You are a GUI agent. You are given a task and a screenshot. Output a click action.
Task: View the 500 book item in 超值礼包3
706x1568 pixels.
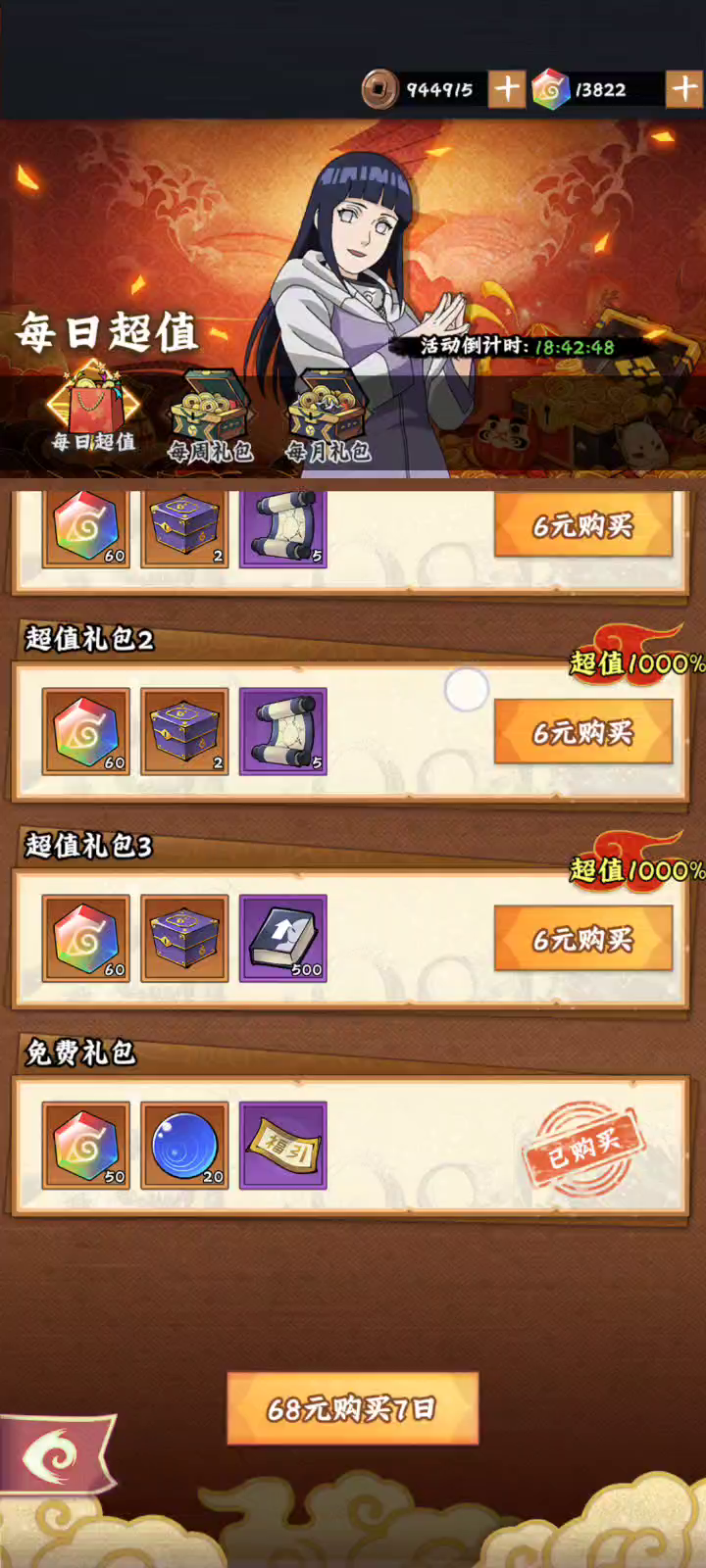tap(283, 938)
